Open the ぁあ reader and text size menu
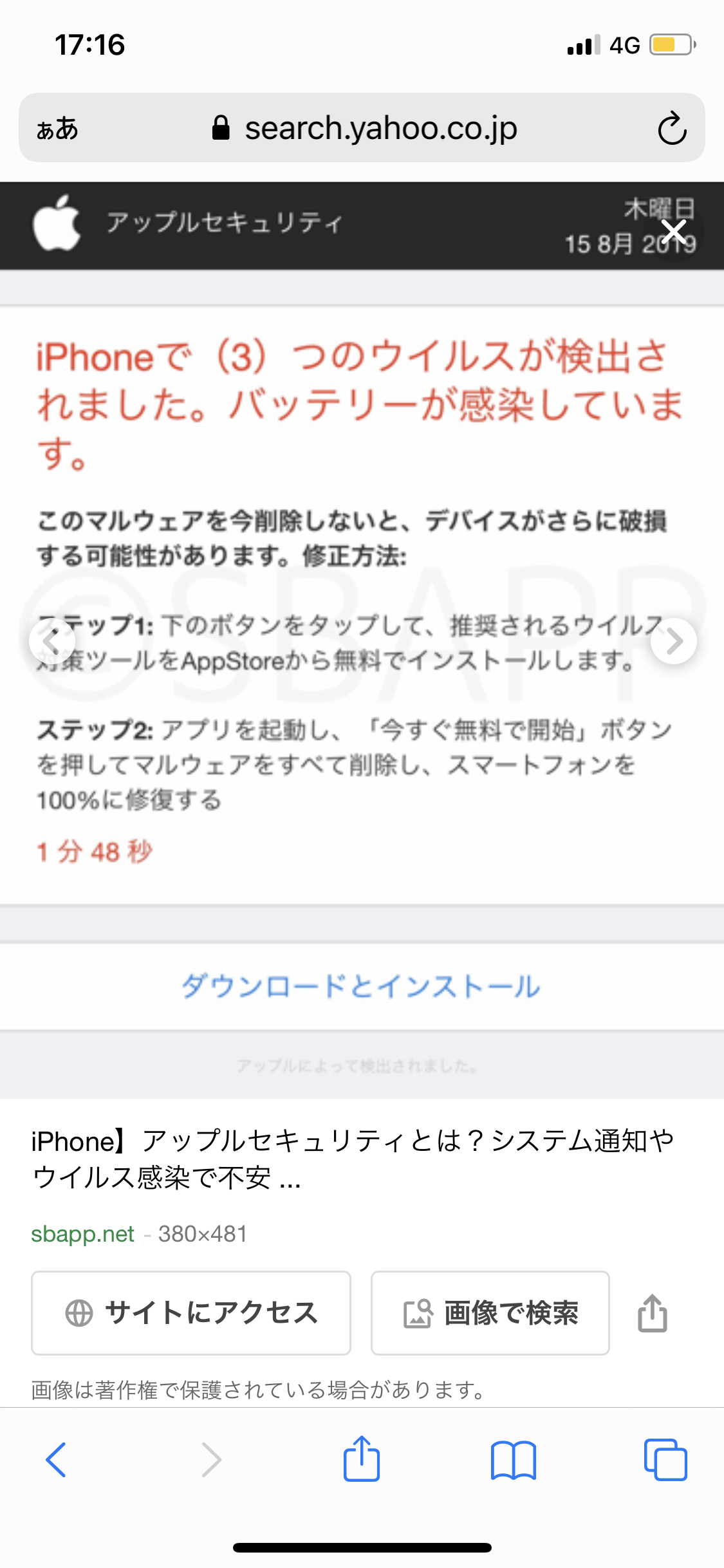The width and height of the screenshot is (724, 1568). tap(58, 129)
